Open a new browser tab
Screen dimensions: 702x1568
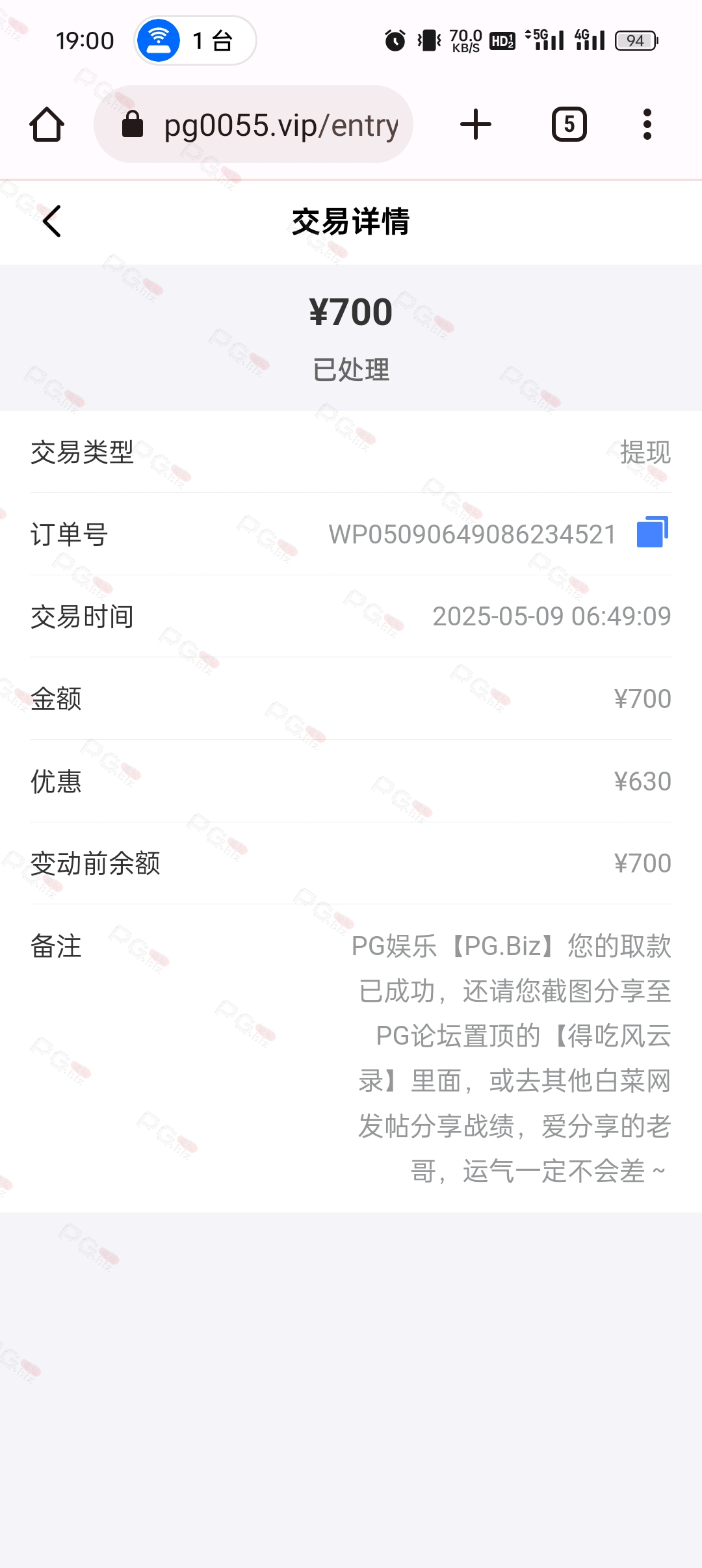click(476, 124)
